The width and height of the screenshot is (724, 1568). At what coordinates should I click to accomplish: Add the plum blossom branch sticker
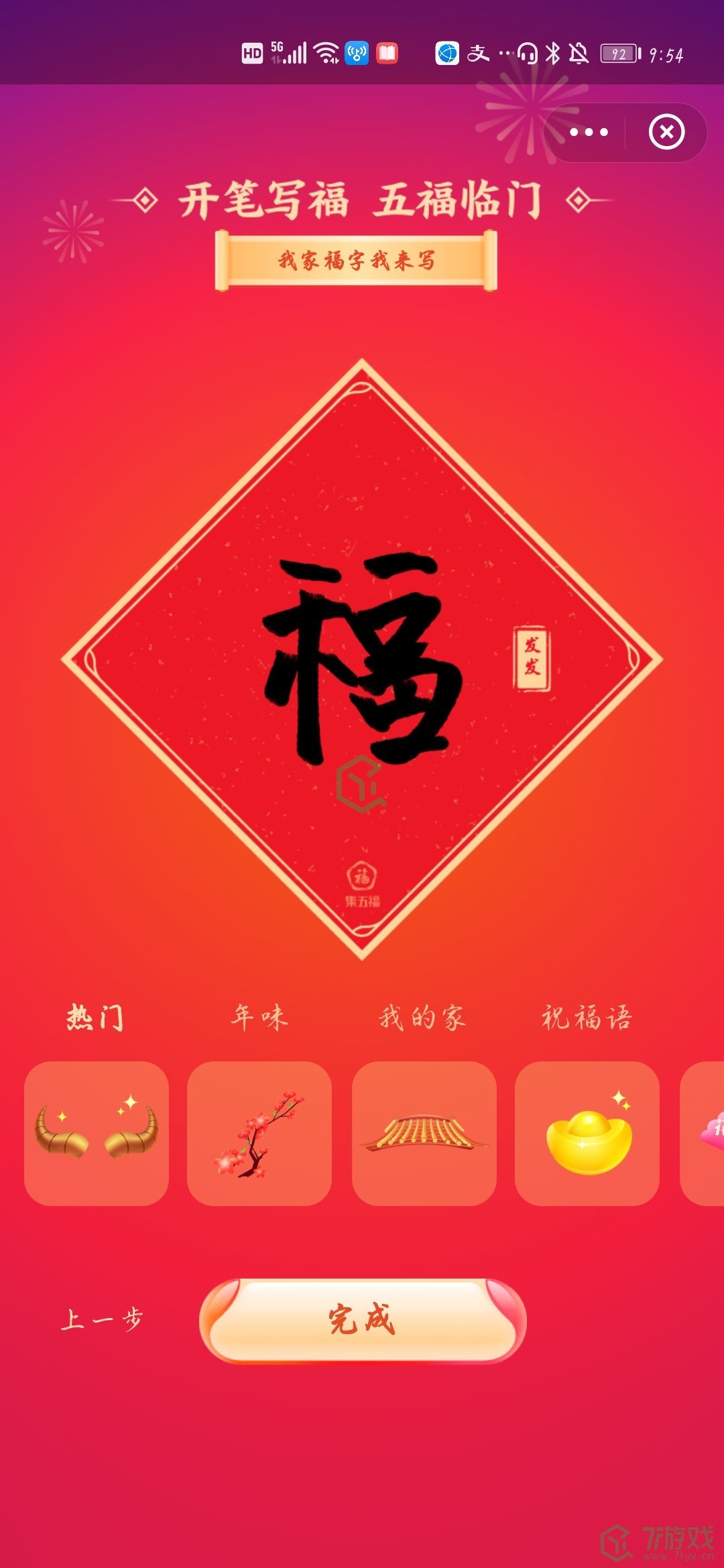point(259,1133)
